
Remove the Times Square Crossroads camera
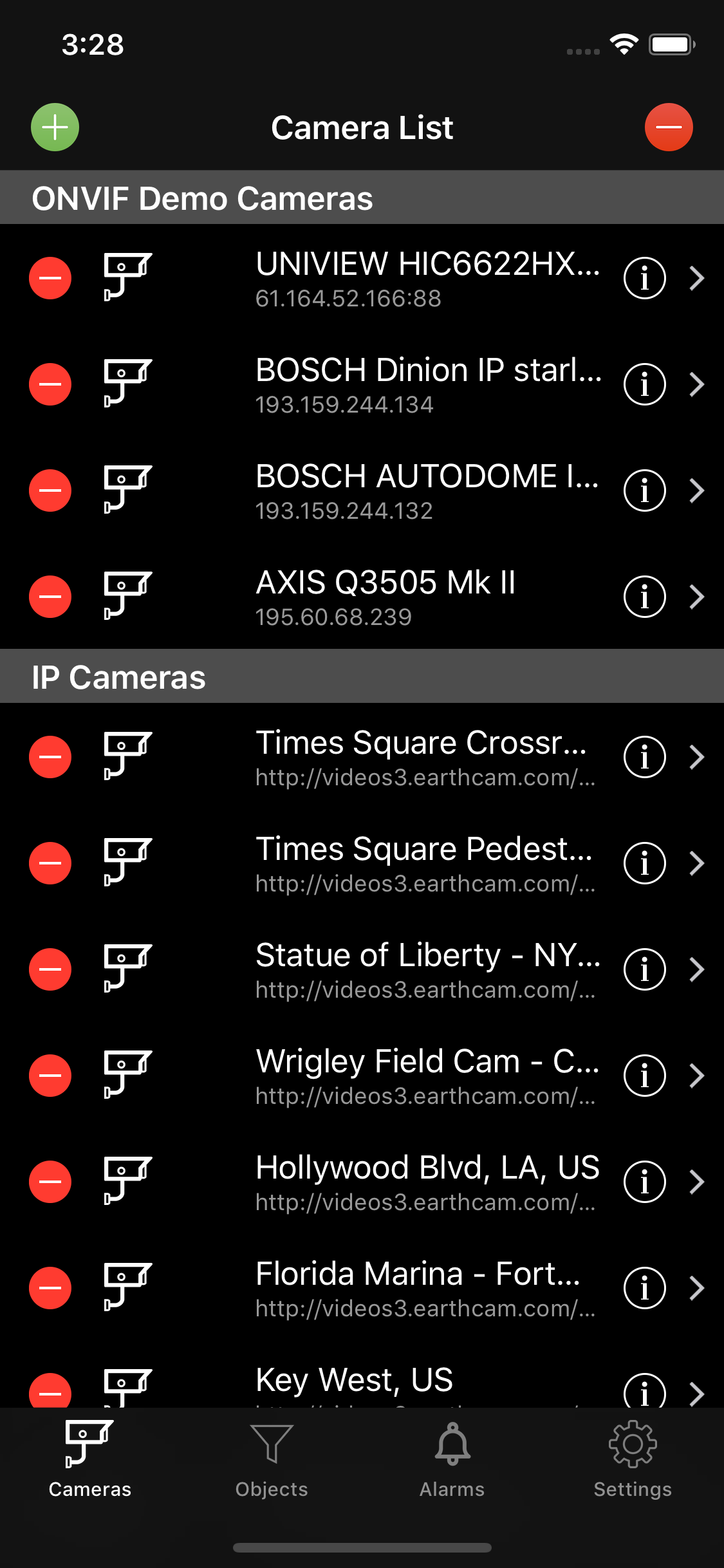50,757
